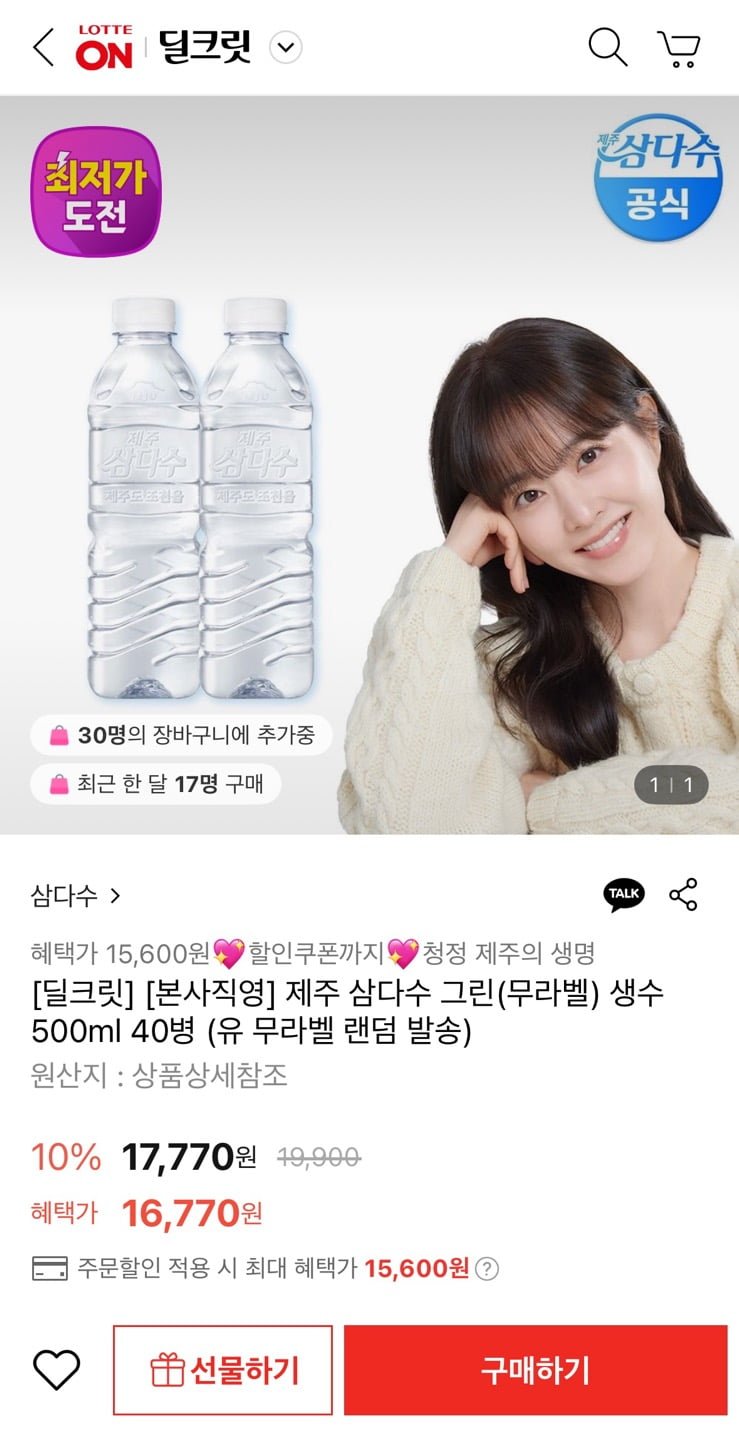Open 최대 혜택가 help info icon
Image resolution: width=739 pixels, height=1440 pixels.
486,1269
